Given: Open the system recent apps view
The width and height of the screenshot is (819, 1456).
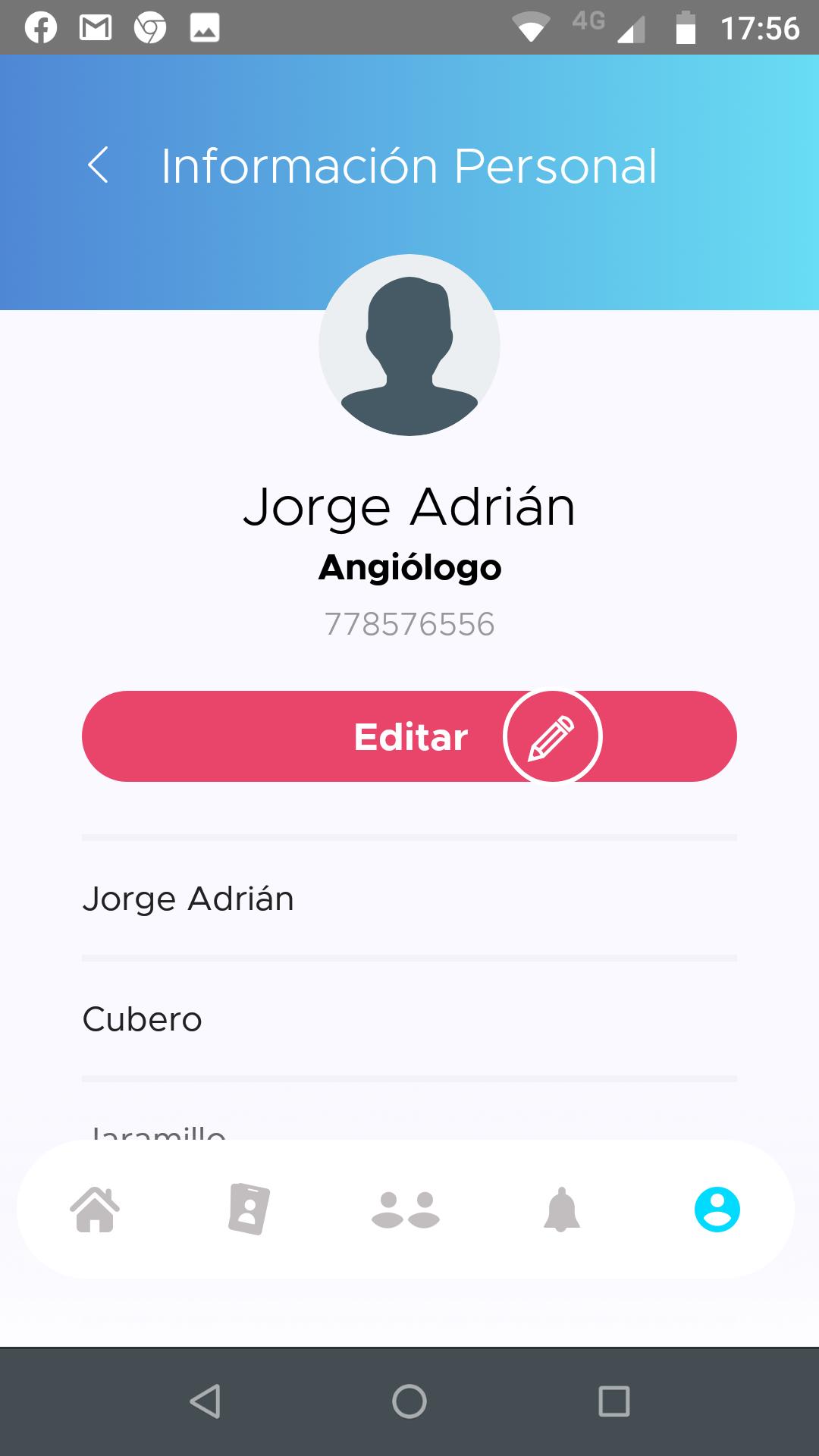Looking at the screenshot, I should [614, 1401].
